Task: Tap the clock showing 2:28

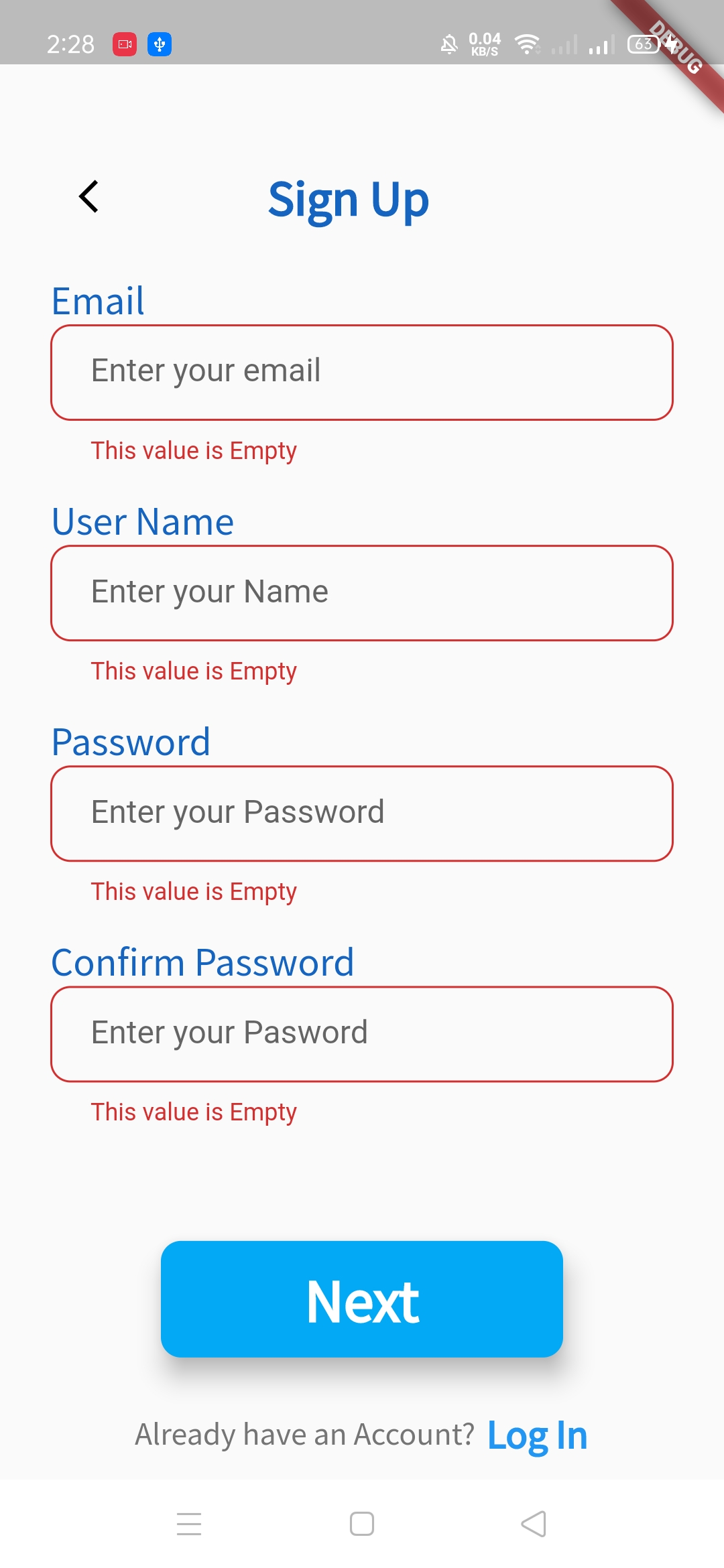Action: coord(69,44)
